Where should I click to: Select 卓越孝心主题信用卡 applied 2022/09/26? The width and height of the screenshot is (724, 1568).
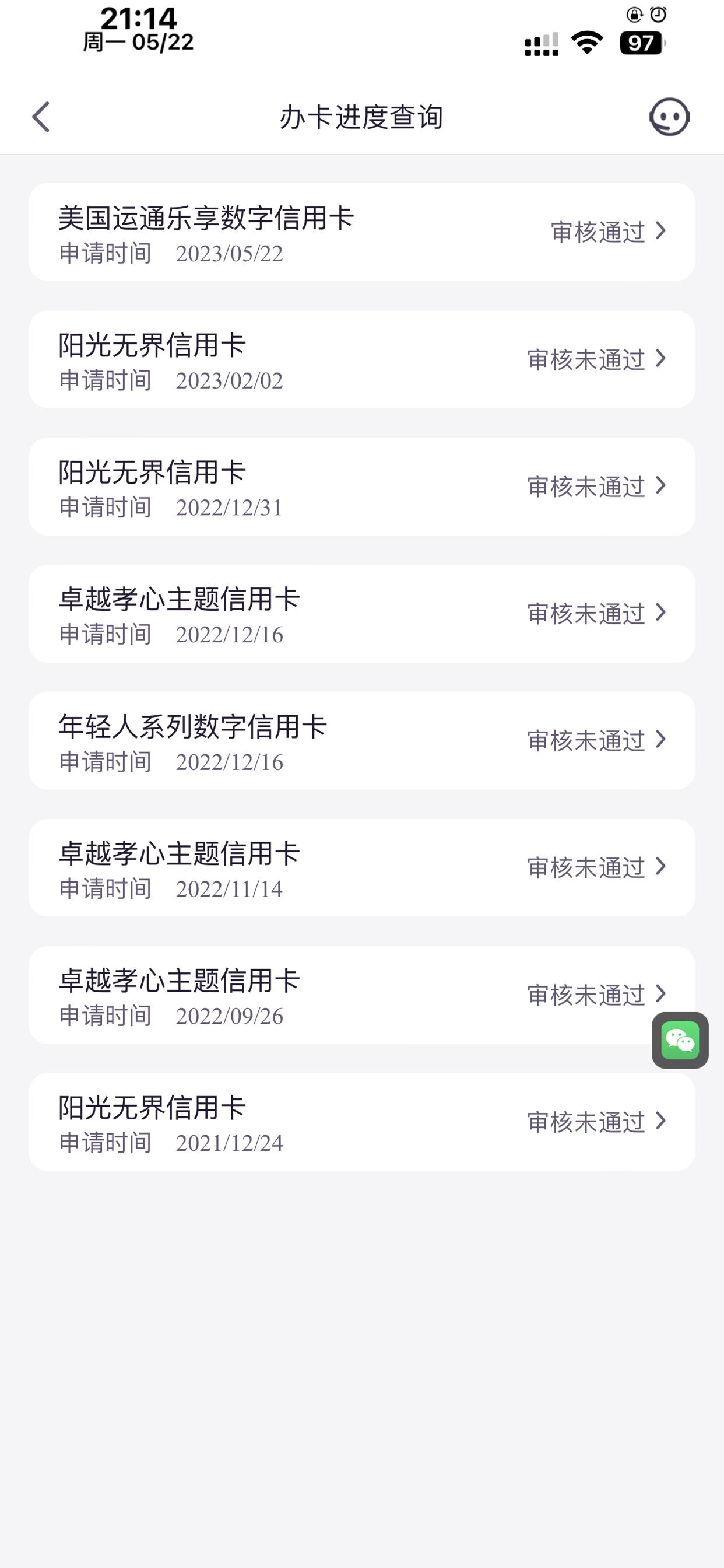click(x=362, y=995)
